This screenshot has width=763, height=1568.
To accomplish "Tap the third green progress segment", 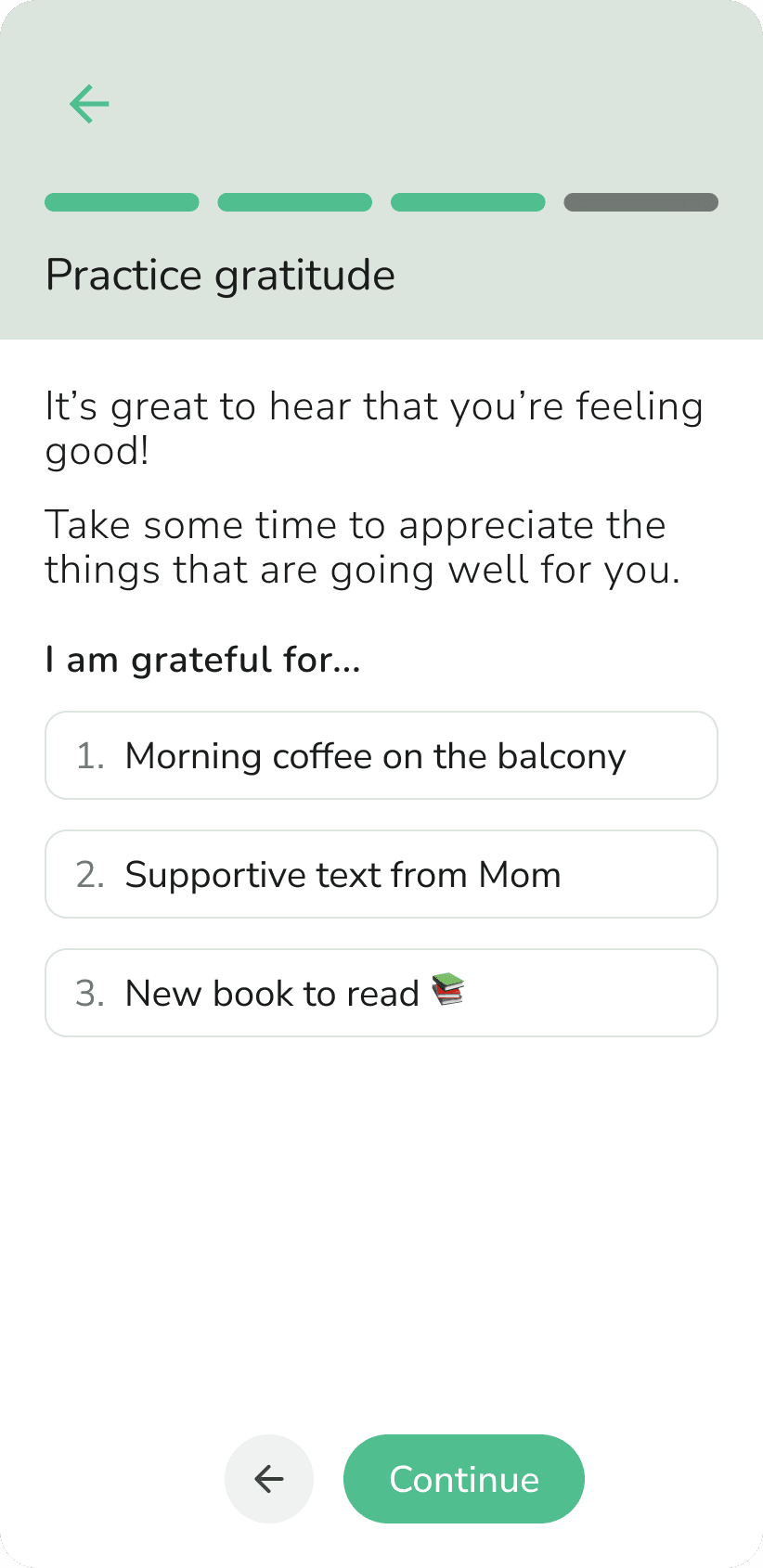I will pyautogui.click(x=468, y=201).
